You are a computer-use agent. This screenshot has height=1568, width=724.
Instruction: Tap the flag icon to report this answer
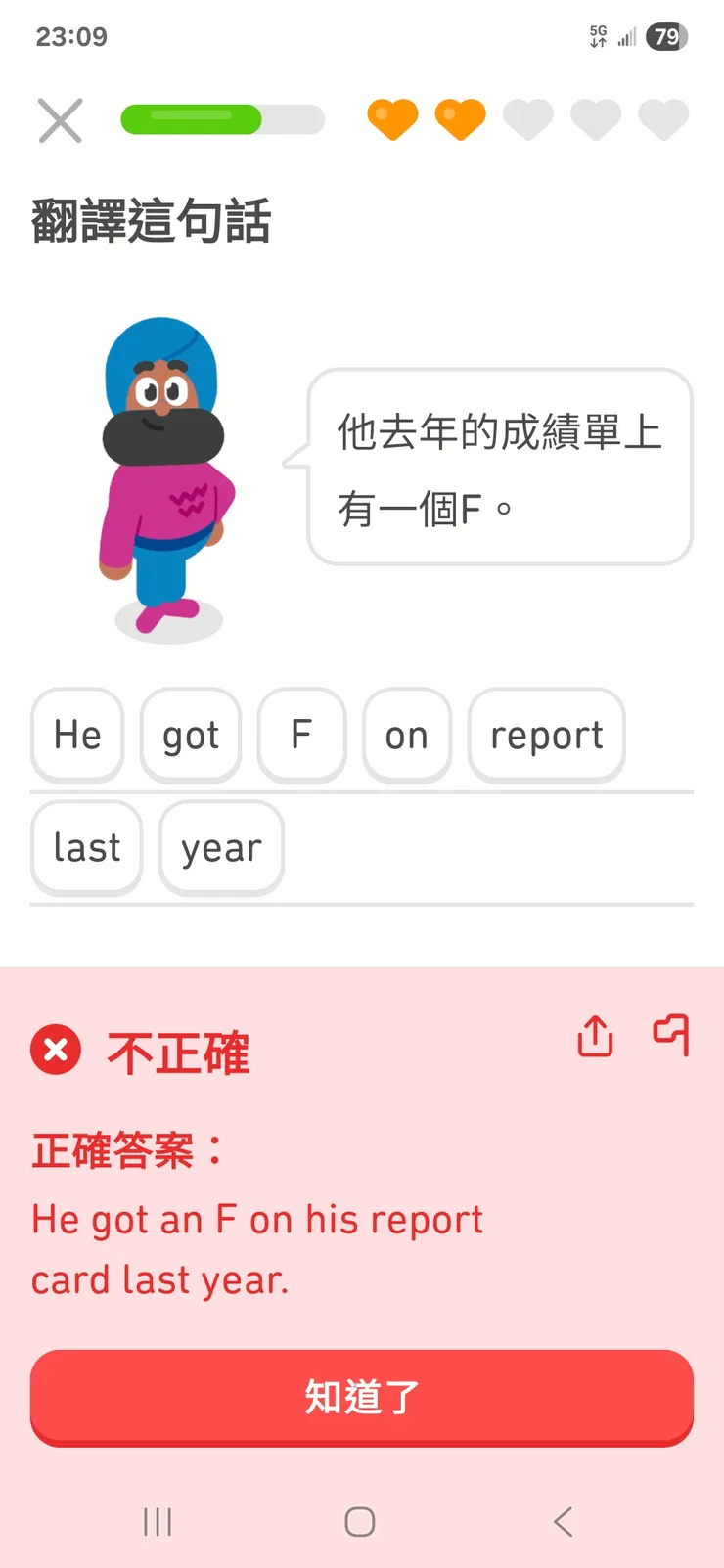point(671,1037)
